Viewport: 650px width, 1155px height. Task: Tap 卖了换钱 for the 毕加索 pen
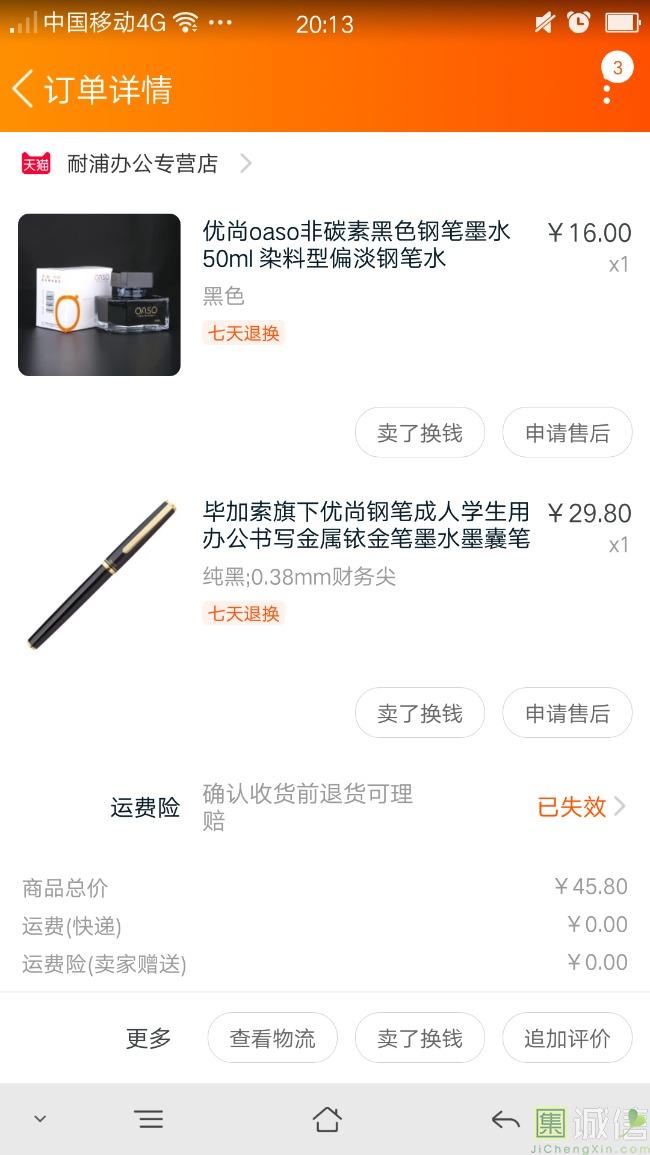tap(420, 713)
